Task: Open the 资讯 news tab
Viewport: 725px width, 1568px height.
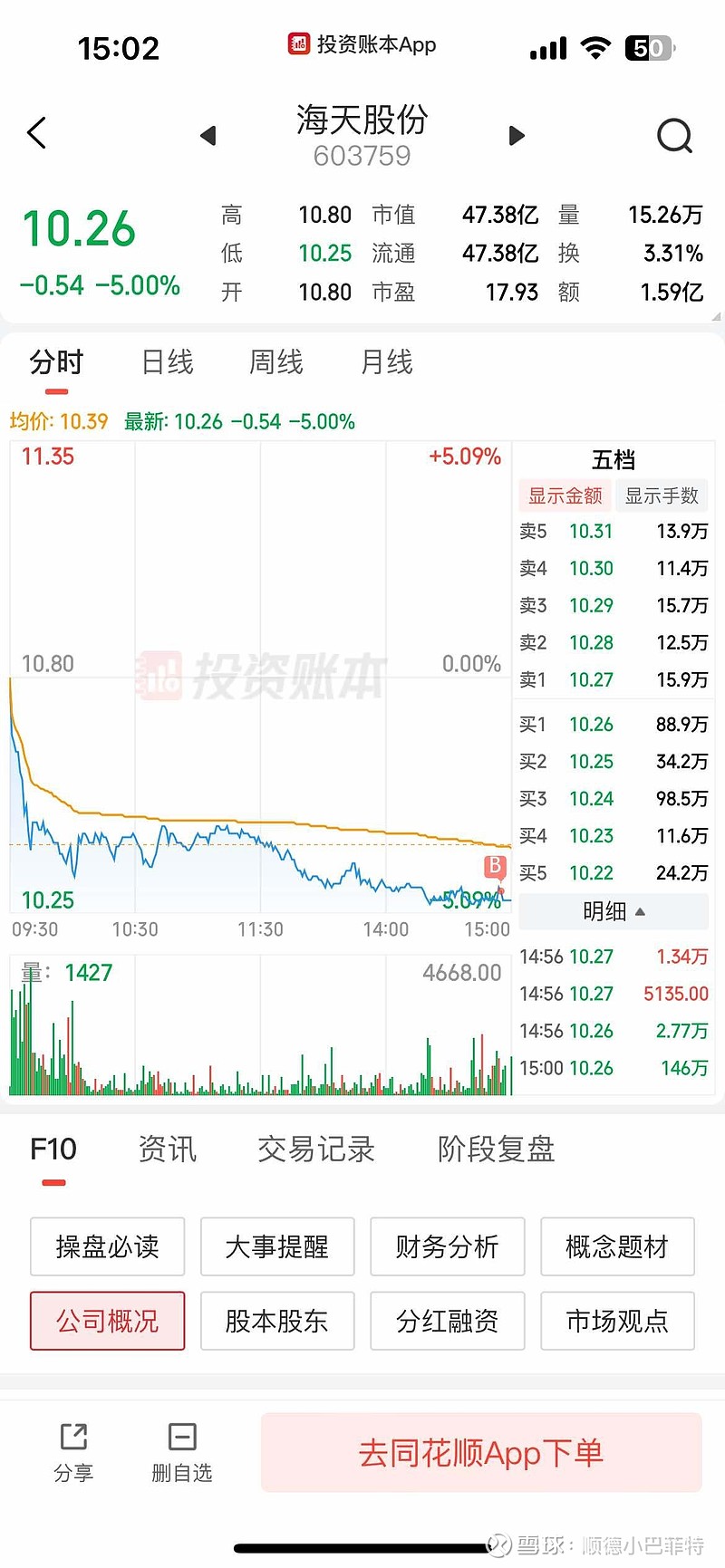Action: [x=167, y=1149]
